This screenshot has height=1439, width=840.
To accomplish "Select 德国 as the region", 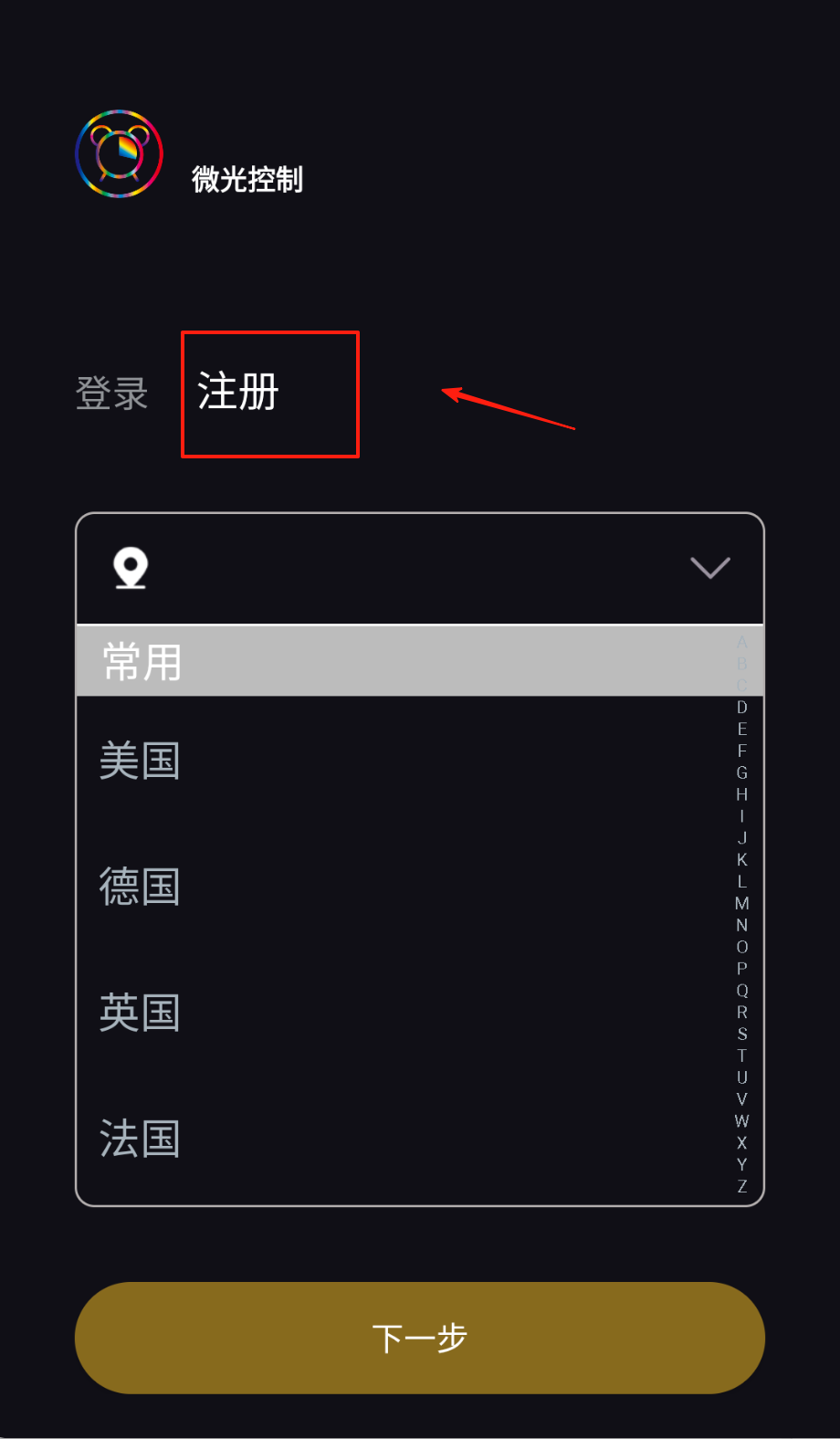I will click(x=140, y=887).
